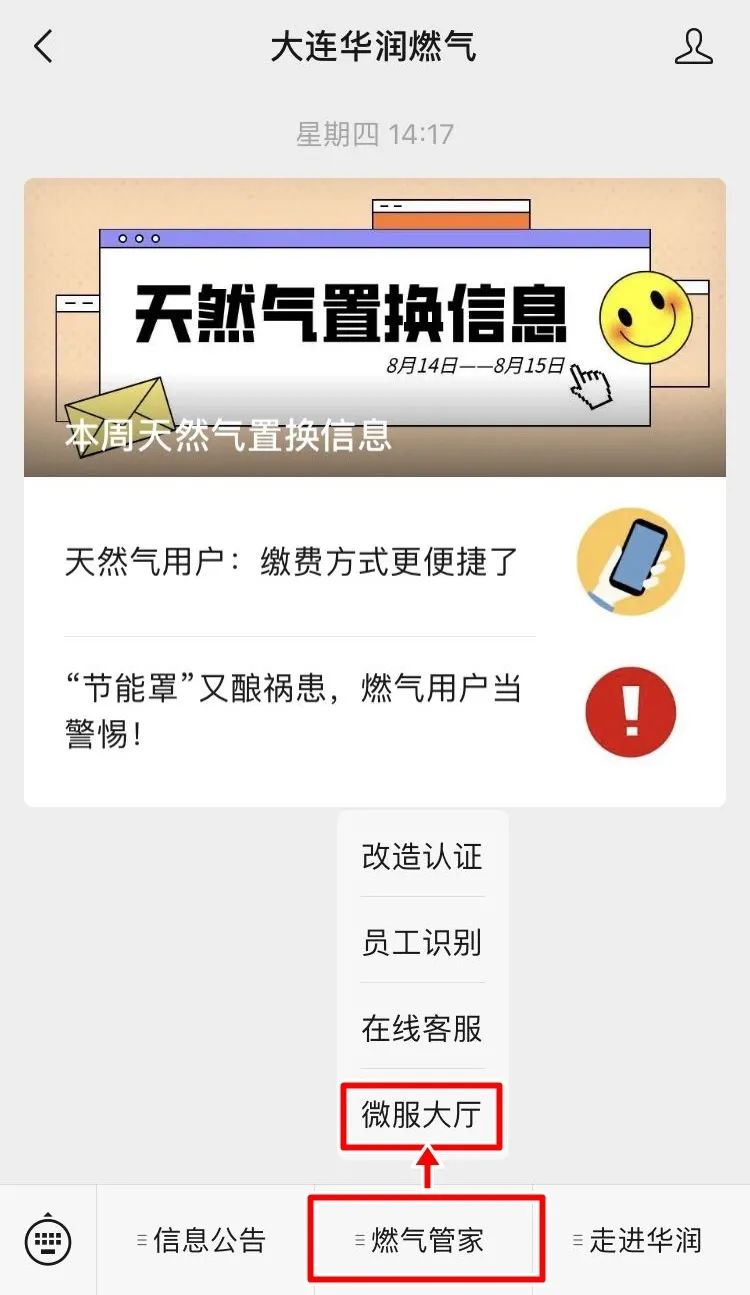The width and height of the screenshot is (750, 1295).
Task: Expand the 信息公告 menu
Action: 205,1240
